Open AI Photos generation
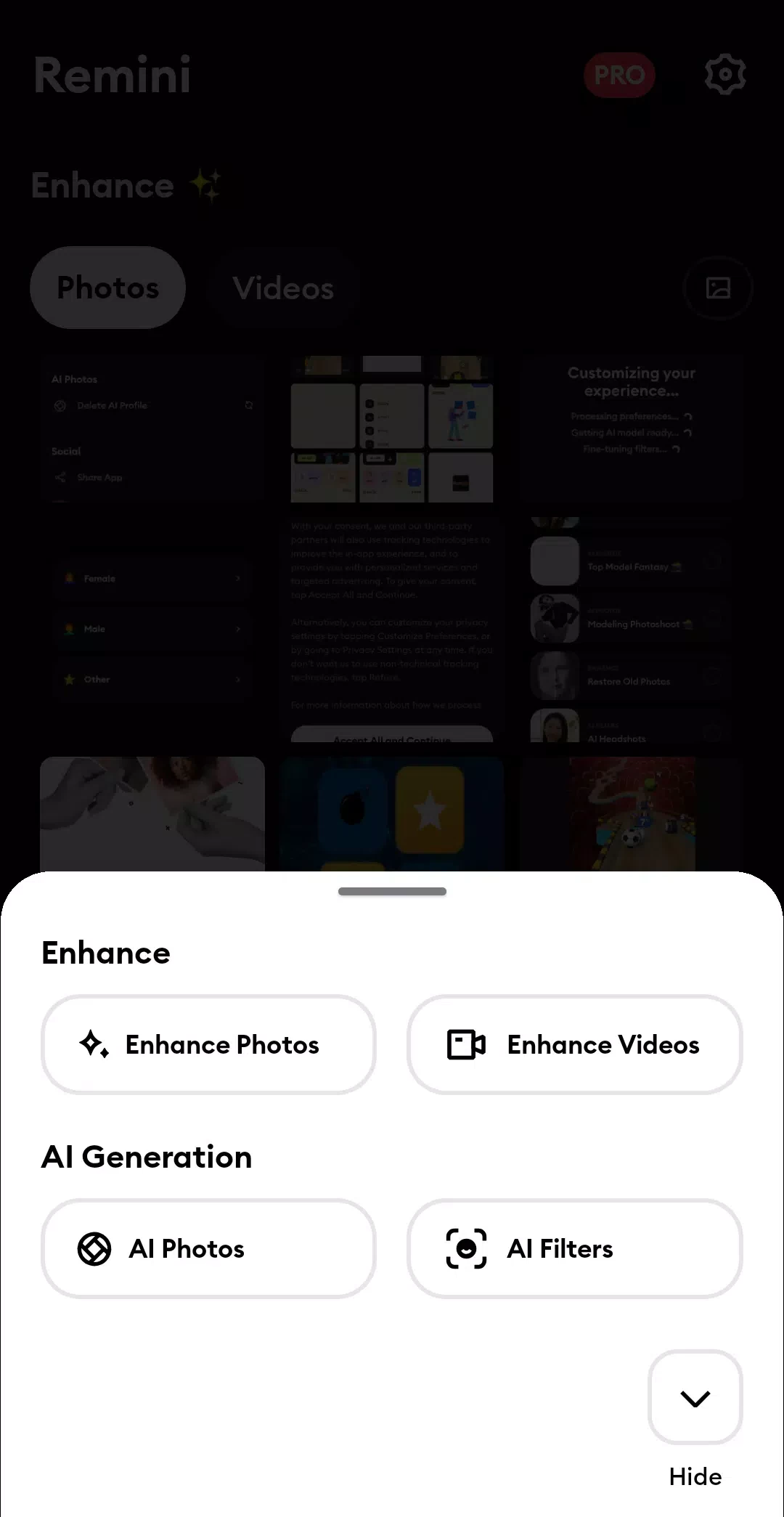Image resolution: width=784 pixels, height=1517 pixels. pyautogui.click(x=208, y=1248)
